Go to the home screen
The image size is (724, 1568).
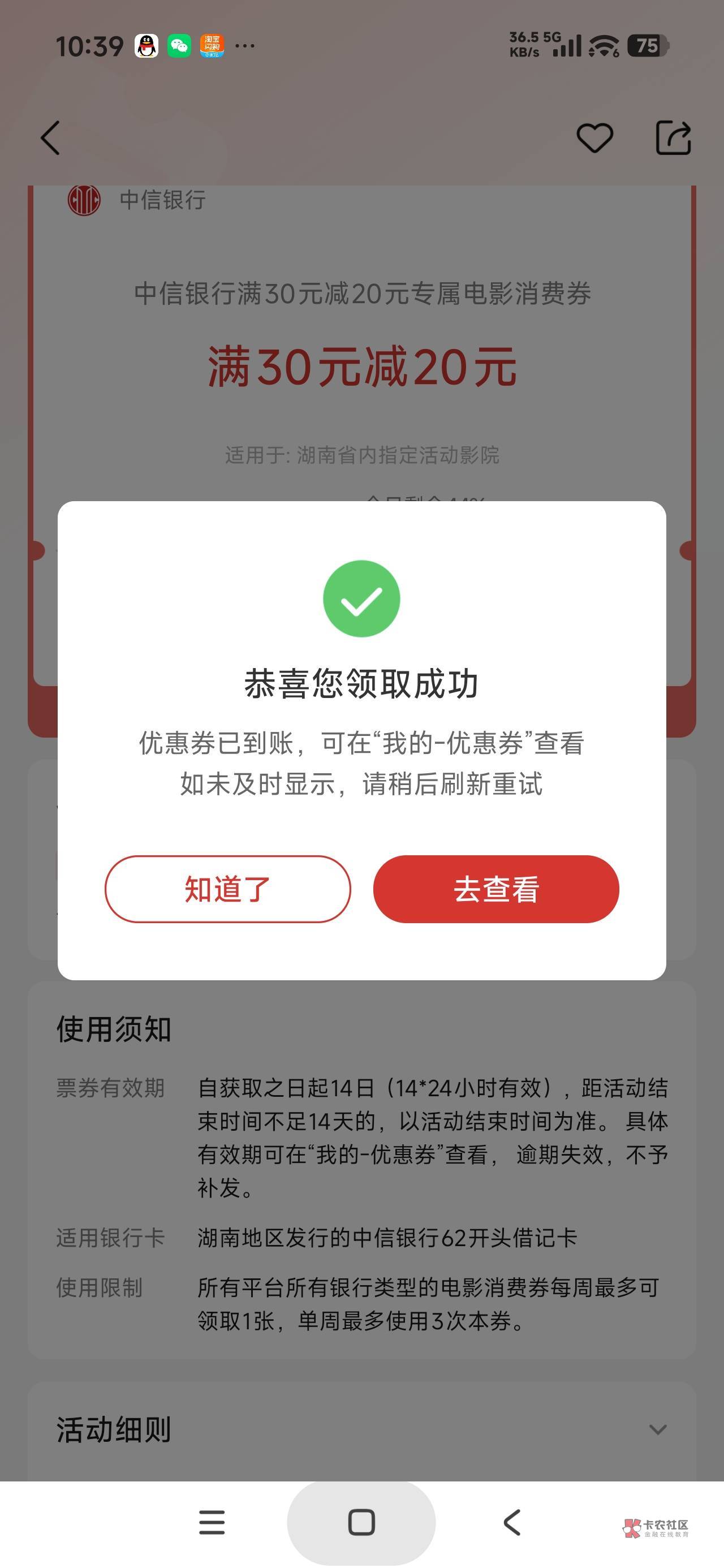[x=361, y=1522]
